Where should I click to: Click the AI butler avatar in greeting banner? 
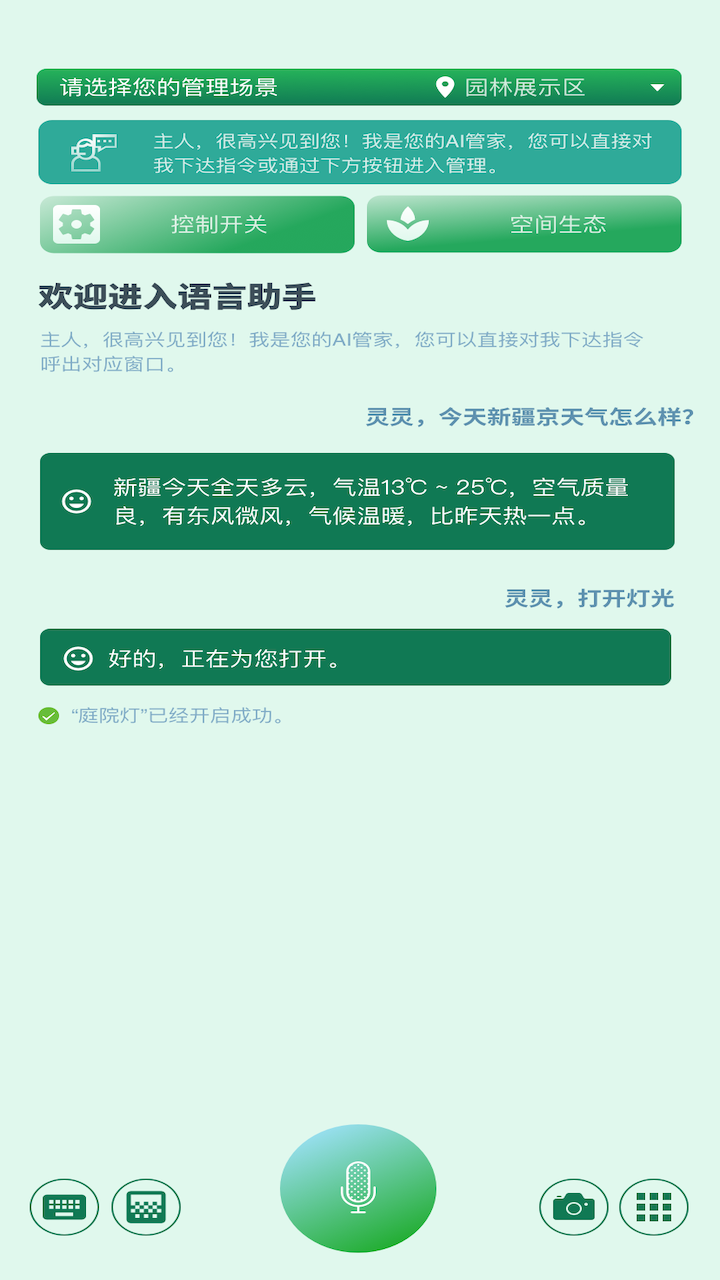[x=92, y=151]
